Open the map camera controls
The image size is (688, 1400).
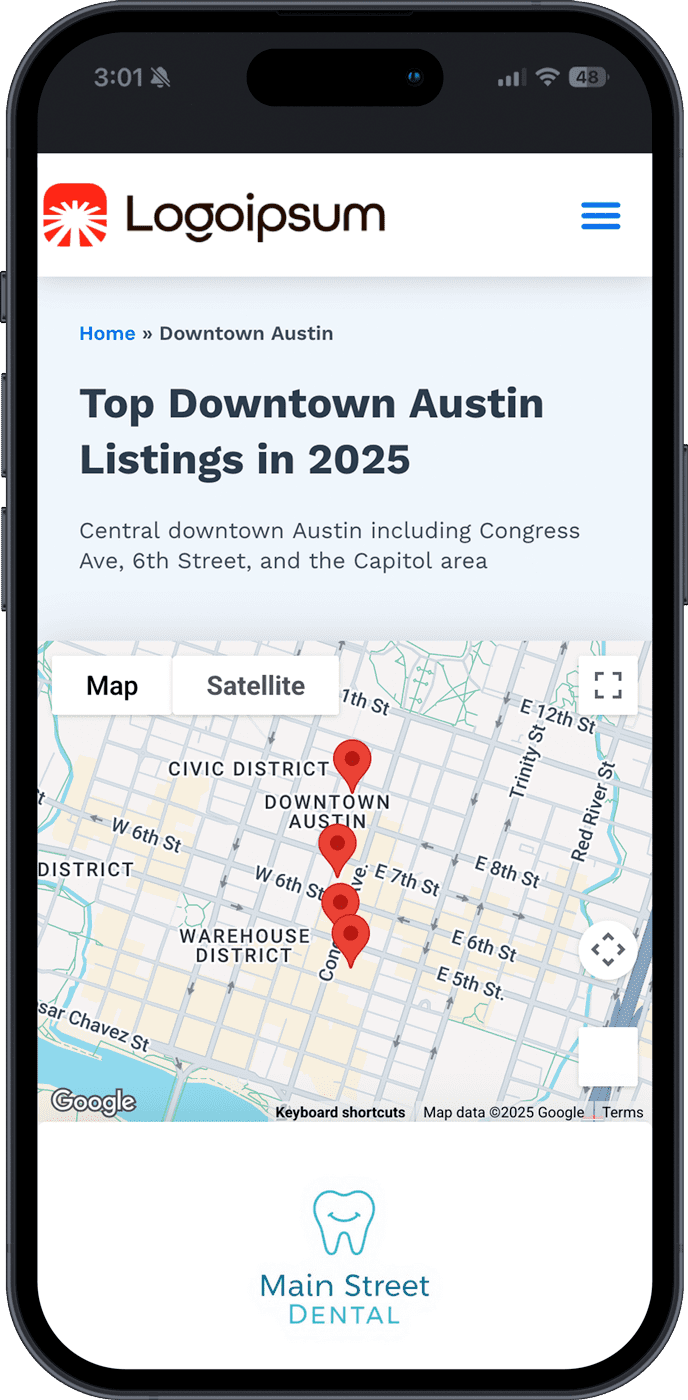pos(608,950)
